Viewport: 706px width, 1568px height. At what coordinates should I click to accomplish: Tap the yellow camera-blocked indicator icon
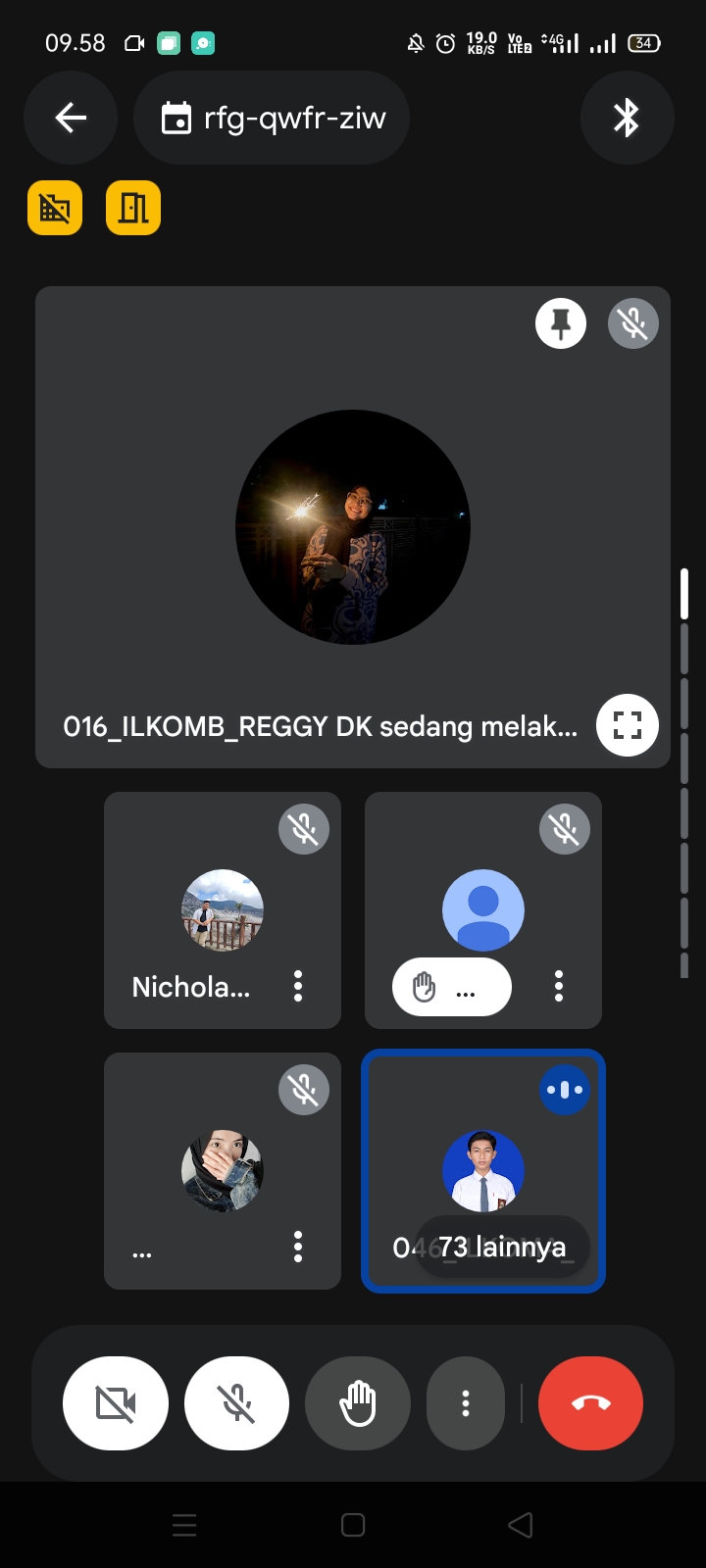coord(55,208)
